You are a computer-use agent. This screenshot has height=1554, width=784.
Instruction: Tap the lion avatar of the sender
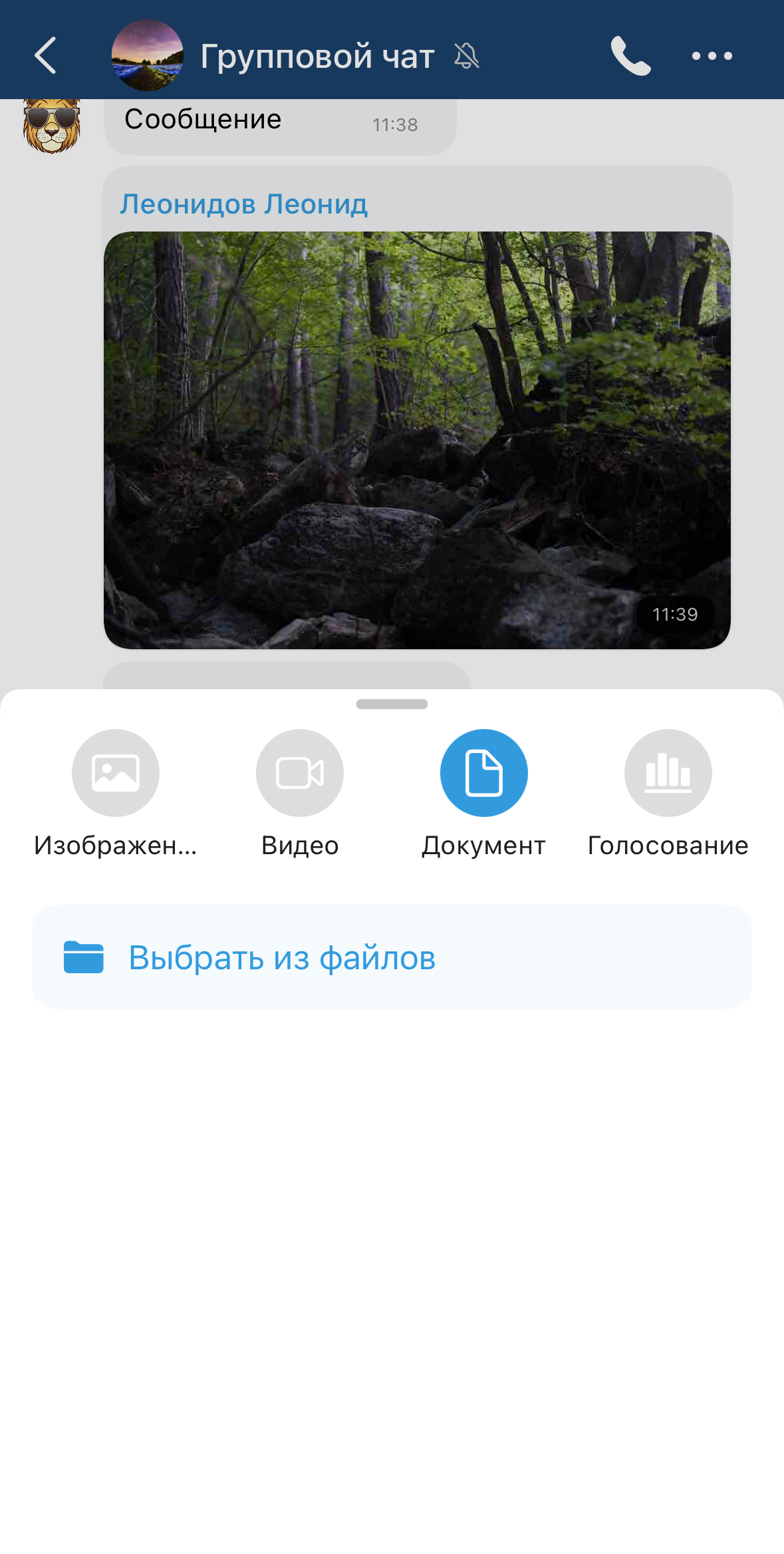pyautogui.click(x=52, y=126)
